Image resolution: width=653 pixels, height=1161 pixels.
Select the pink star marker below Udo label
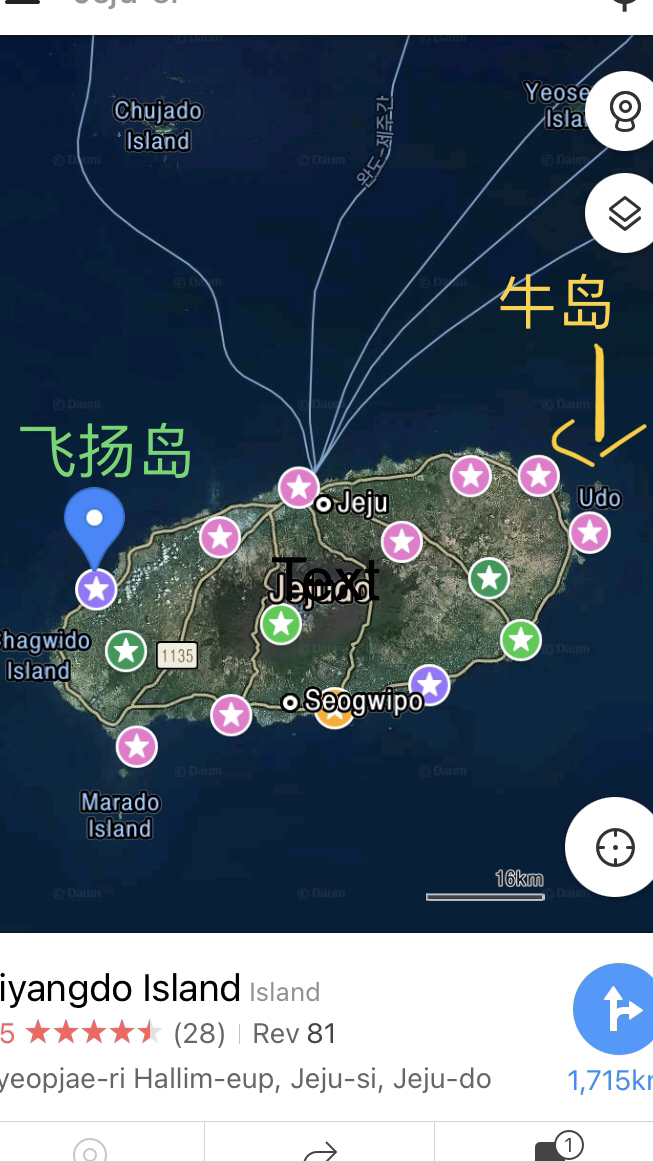(x=590, y=533)
